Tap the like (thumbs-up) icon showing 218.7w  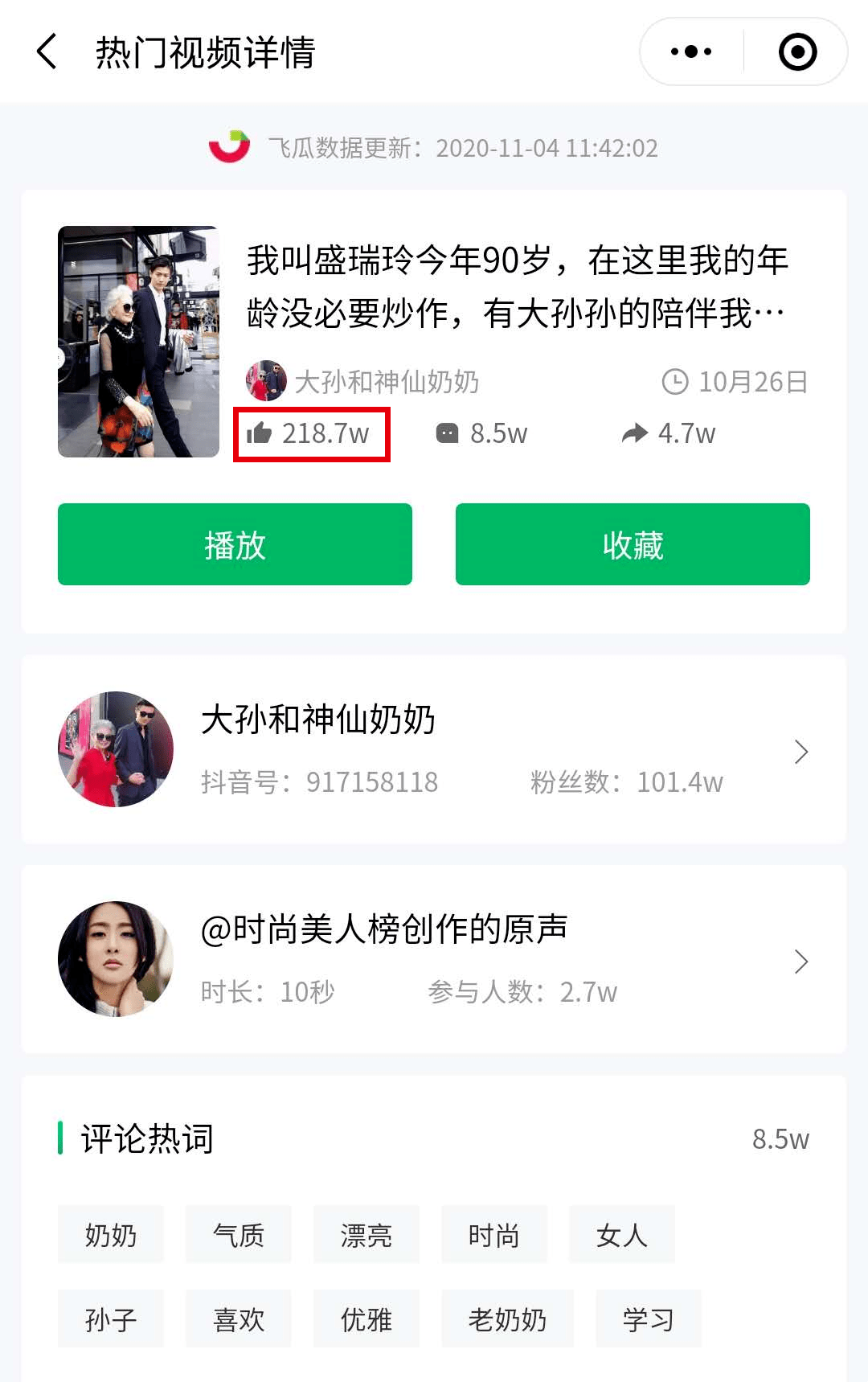point(262,433)
